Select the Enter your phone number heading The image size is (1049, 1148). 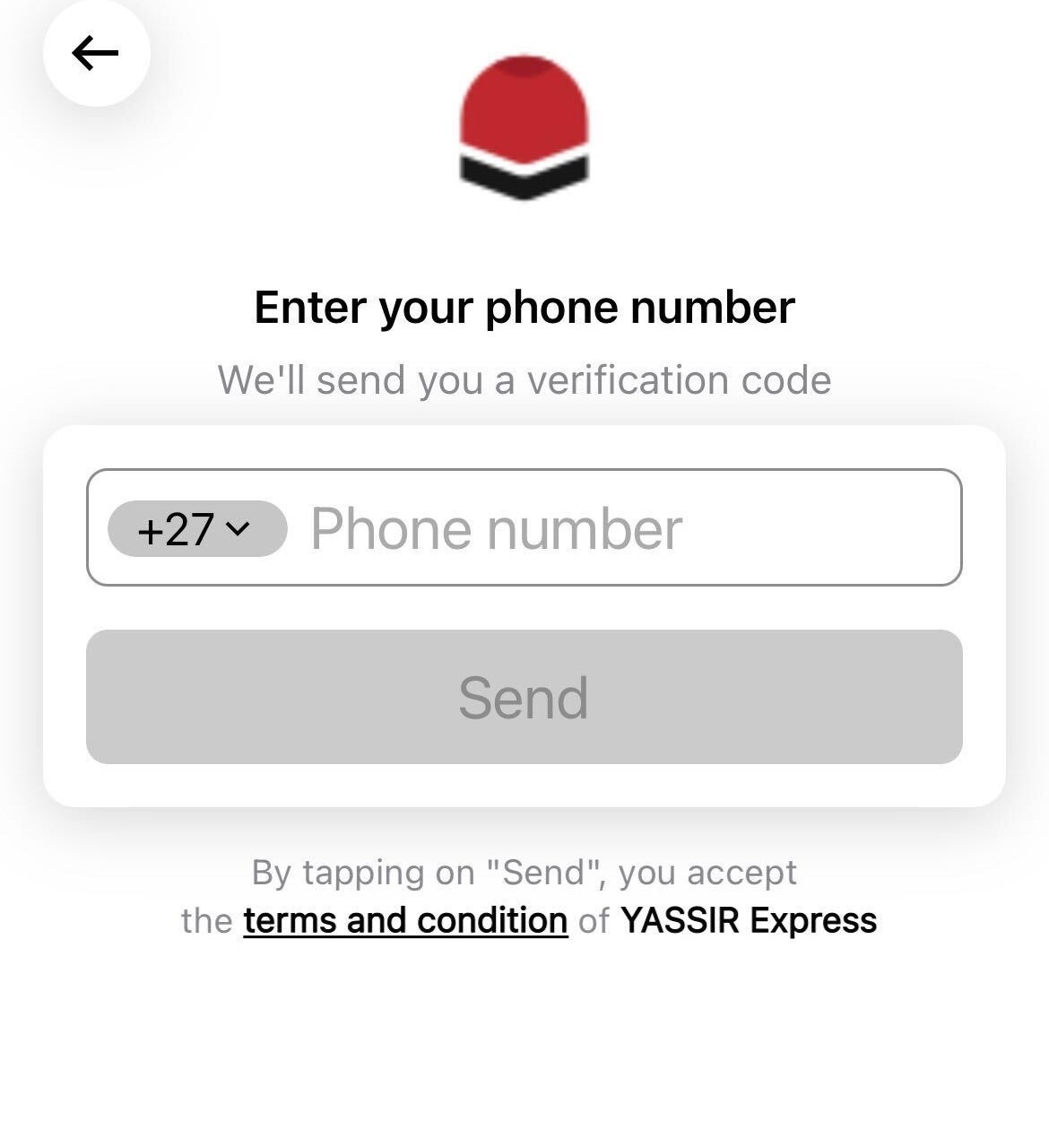524,306
